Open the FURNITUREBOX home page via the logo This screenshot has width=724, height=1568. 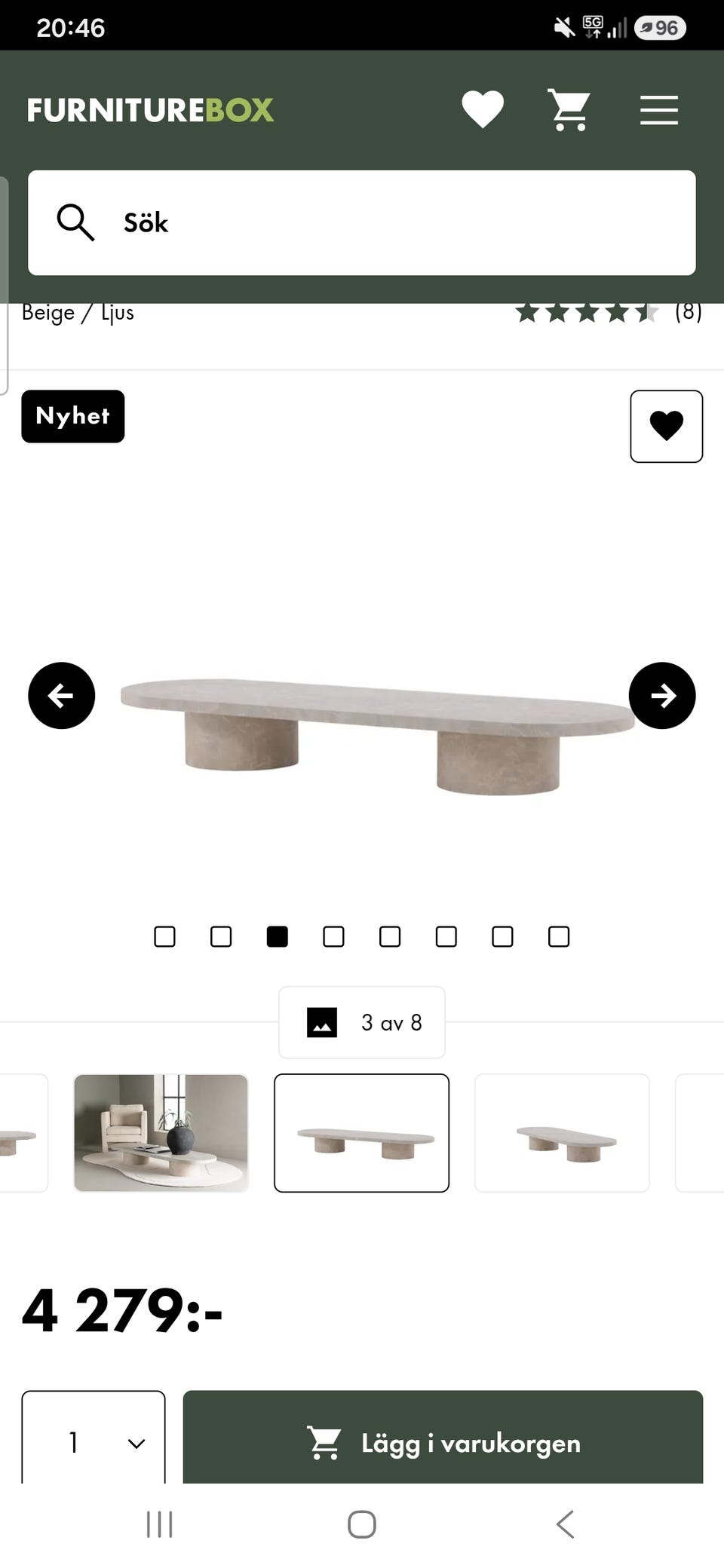pyautogui.click(x=151, y=110)
